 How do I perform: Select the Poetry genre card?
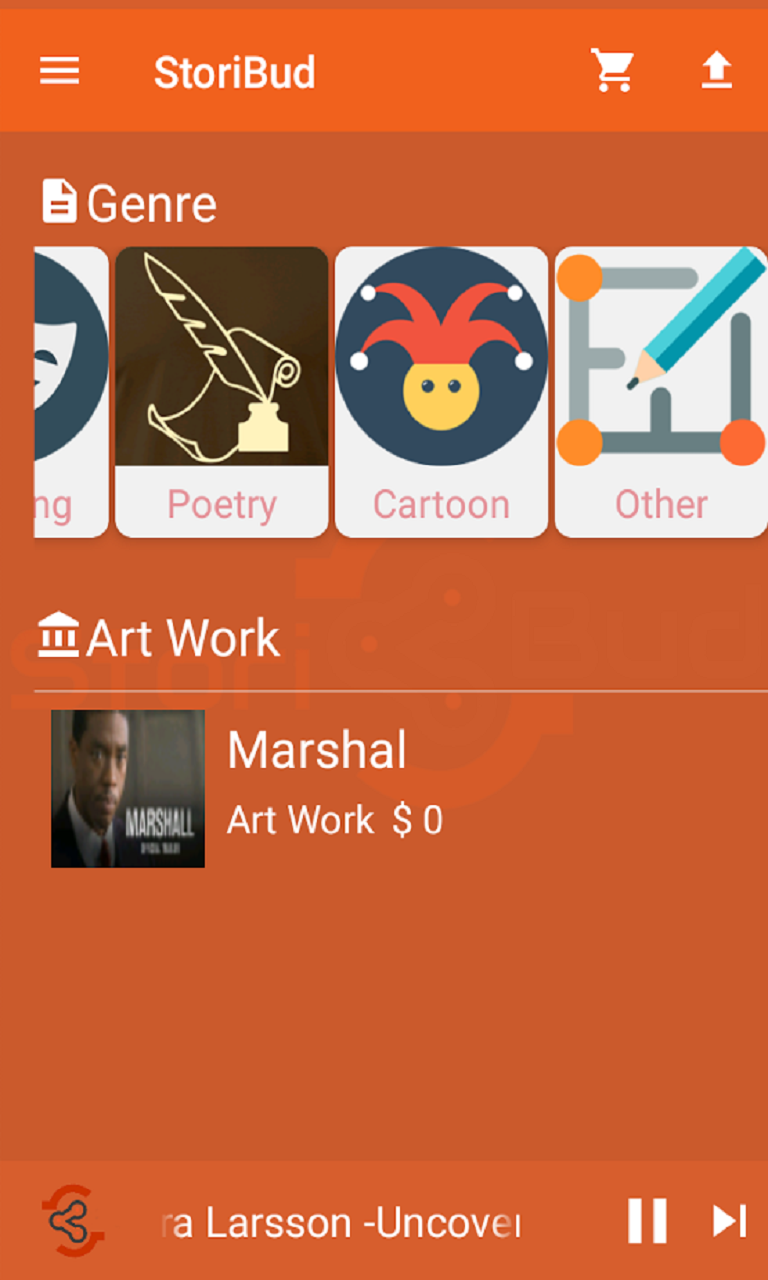221,391
